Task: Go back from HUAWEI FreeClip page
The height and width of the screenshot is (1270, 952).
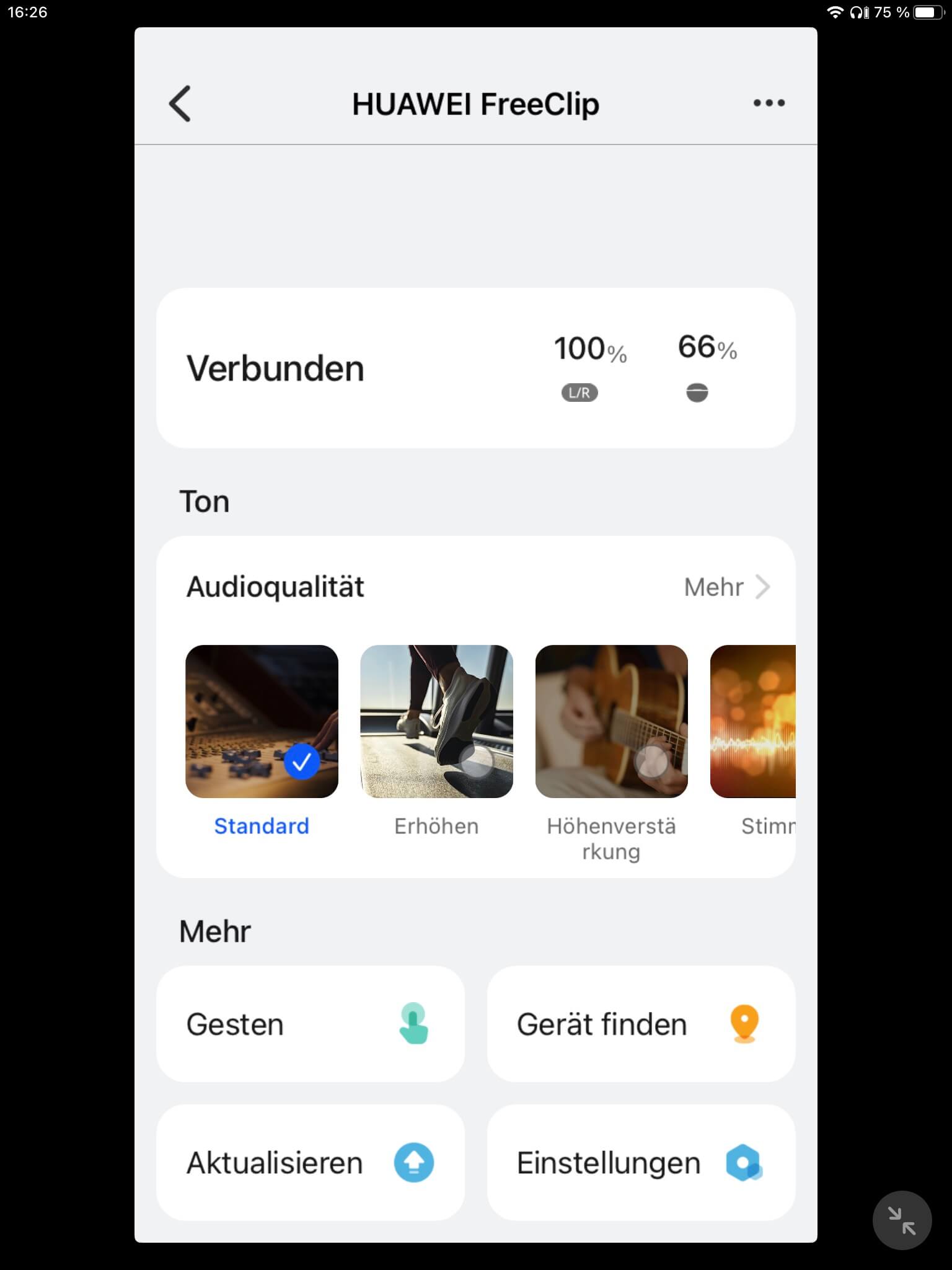Action: click(180, 104)
